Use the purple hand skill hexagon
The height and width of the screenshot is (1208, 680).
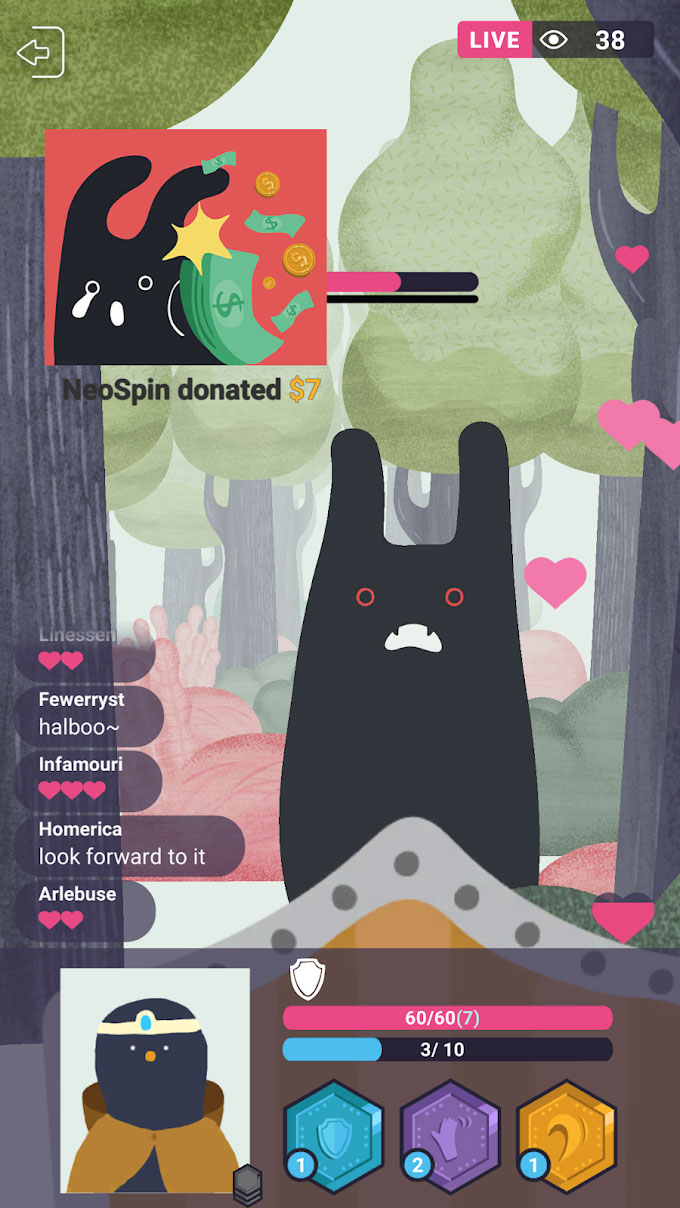450,1136
